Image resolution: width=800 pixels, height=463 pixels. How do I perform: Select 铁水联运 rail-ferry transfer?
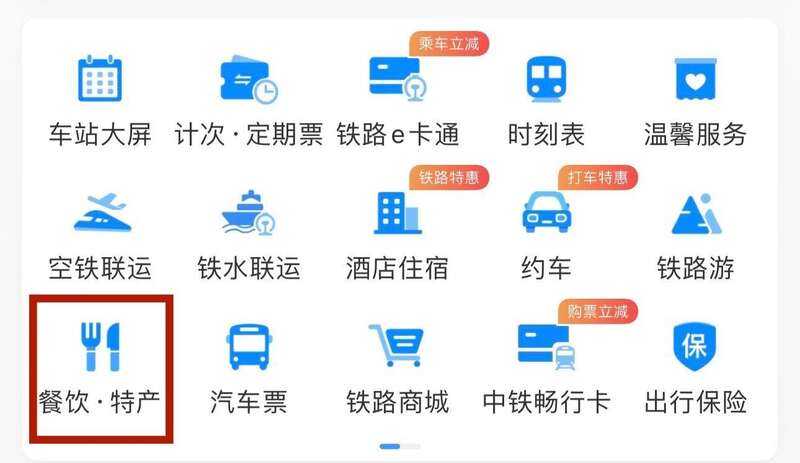(x=249, y=235)
